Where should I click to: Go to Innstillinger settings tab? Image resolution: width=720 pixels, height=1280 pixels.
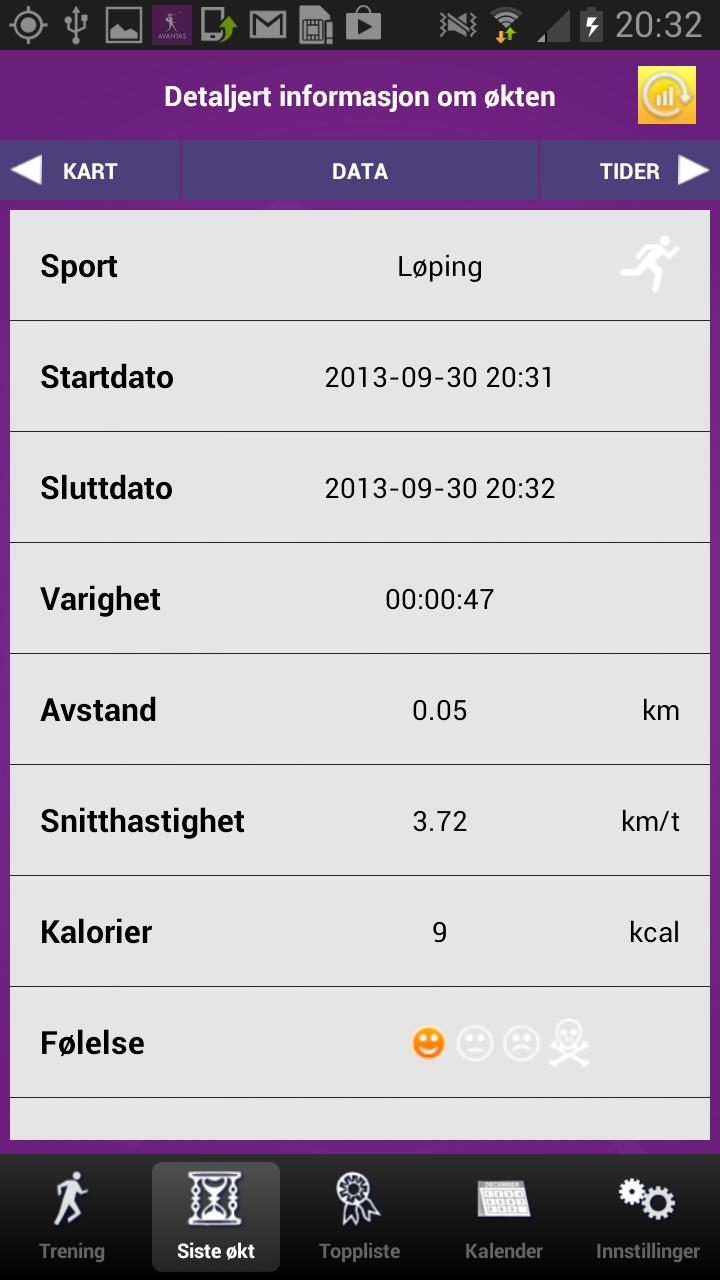pos(648,1217)
